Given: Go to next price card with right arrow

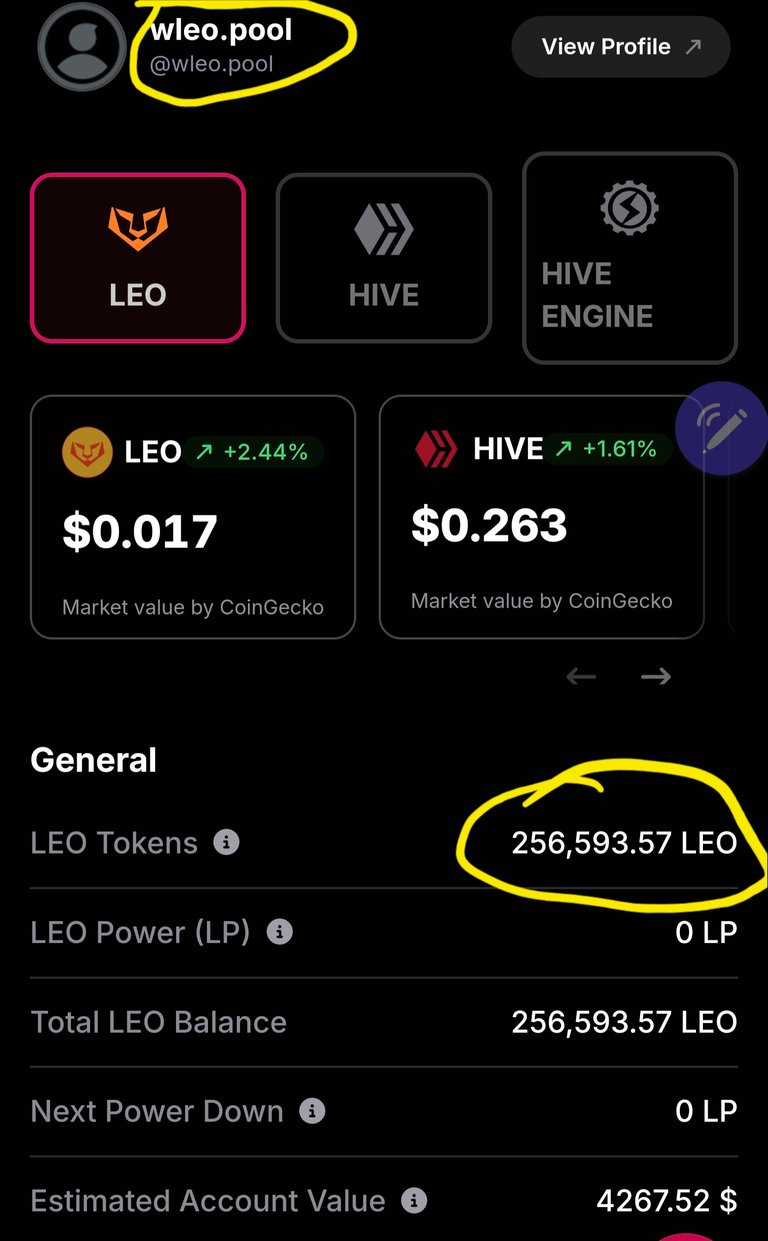Looking at the screenshot, I should [x=656, y=677].
